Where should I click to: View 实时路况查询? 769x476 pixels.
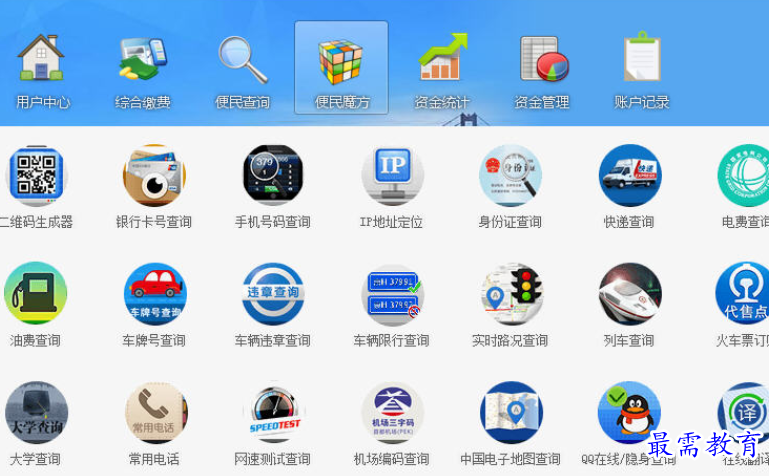point(510,295)
